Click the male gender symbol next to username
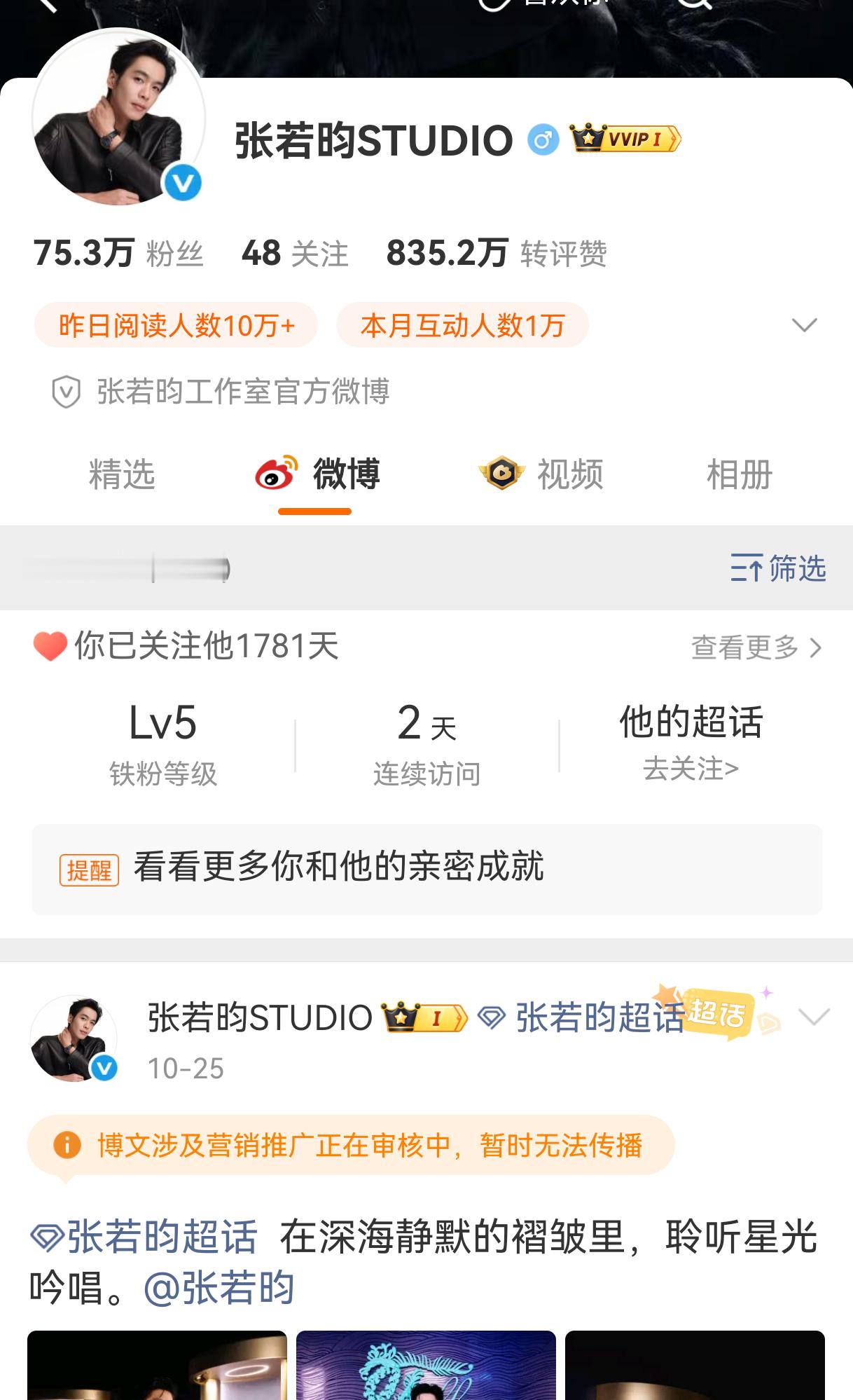 coord(542,140)
